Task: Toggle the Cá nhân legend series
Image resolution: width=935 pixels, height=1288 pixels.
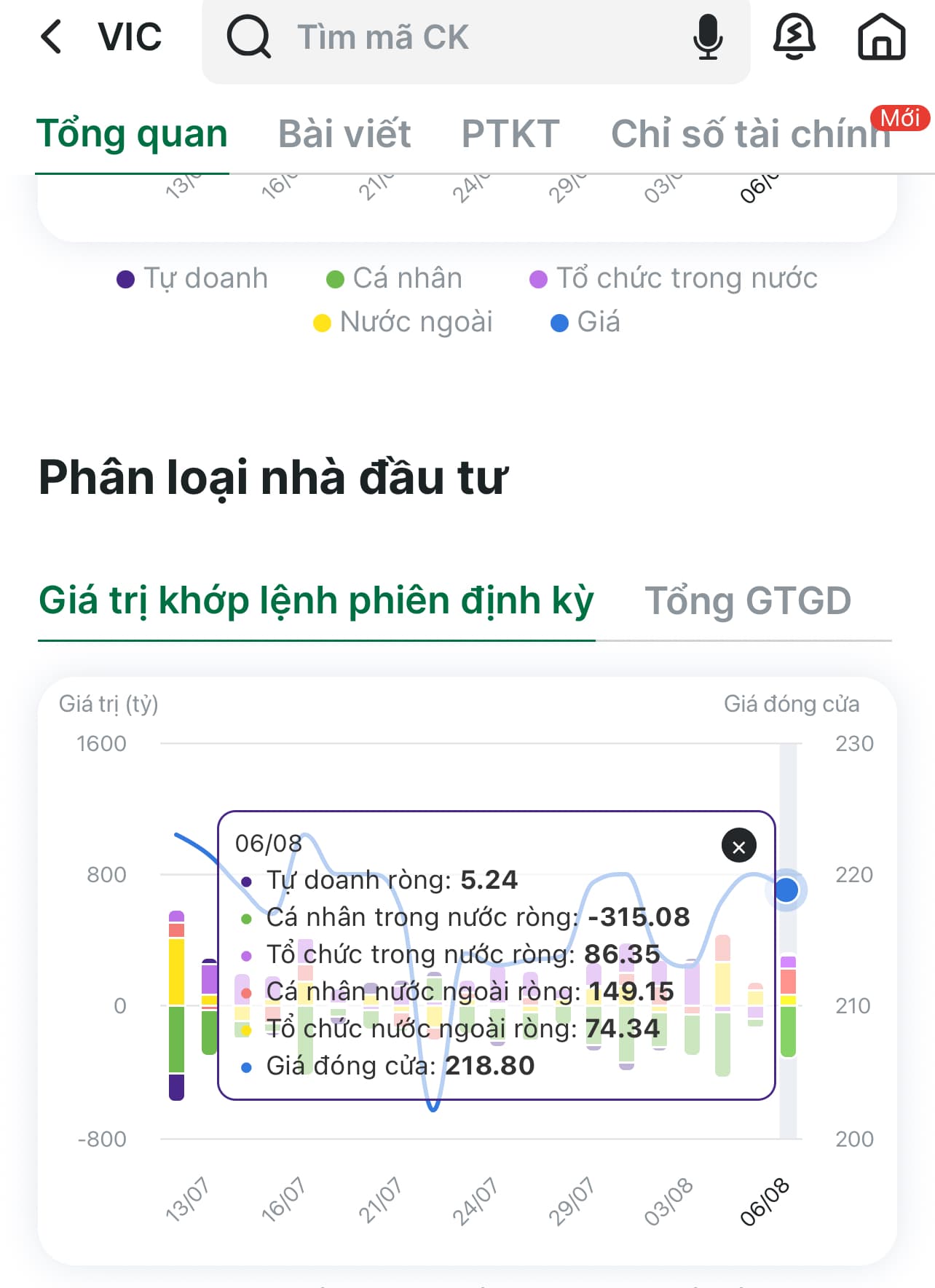Action: tap(394, 278)
